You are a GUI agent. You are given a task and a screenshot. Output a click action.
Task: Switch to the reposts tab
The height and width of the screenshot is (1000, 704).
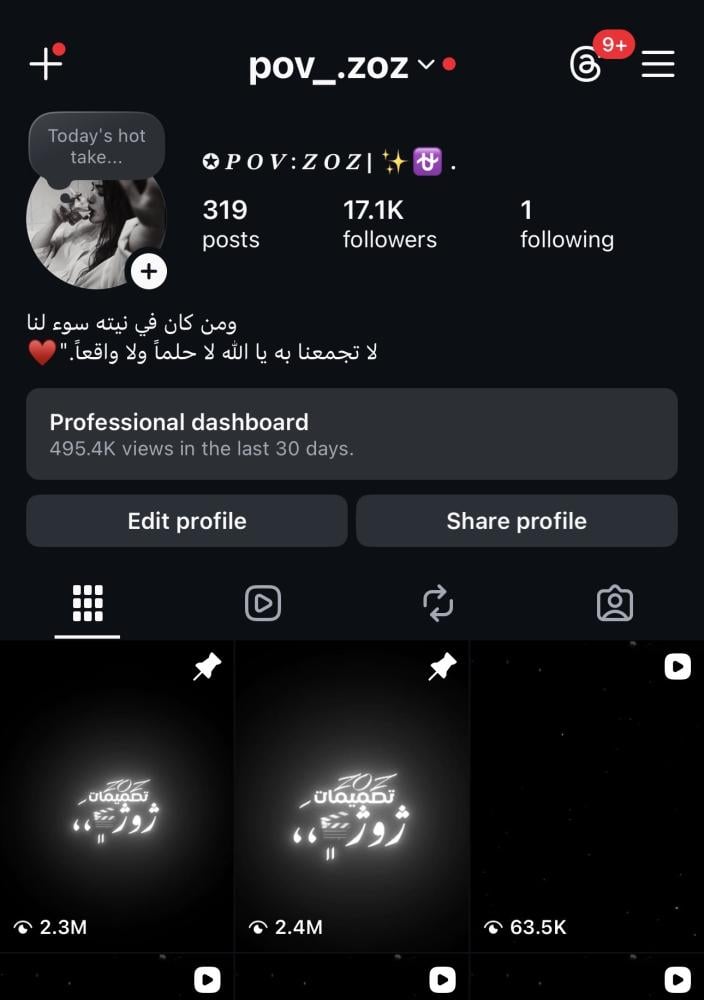438,603
